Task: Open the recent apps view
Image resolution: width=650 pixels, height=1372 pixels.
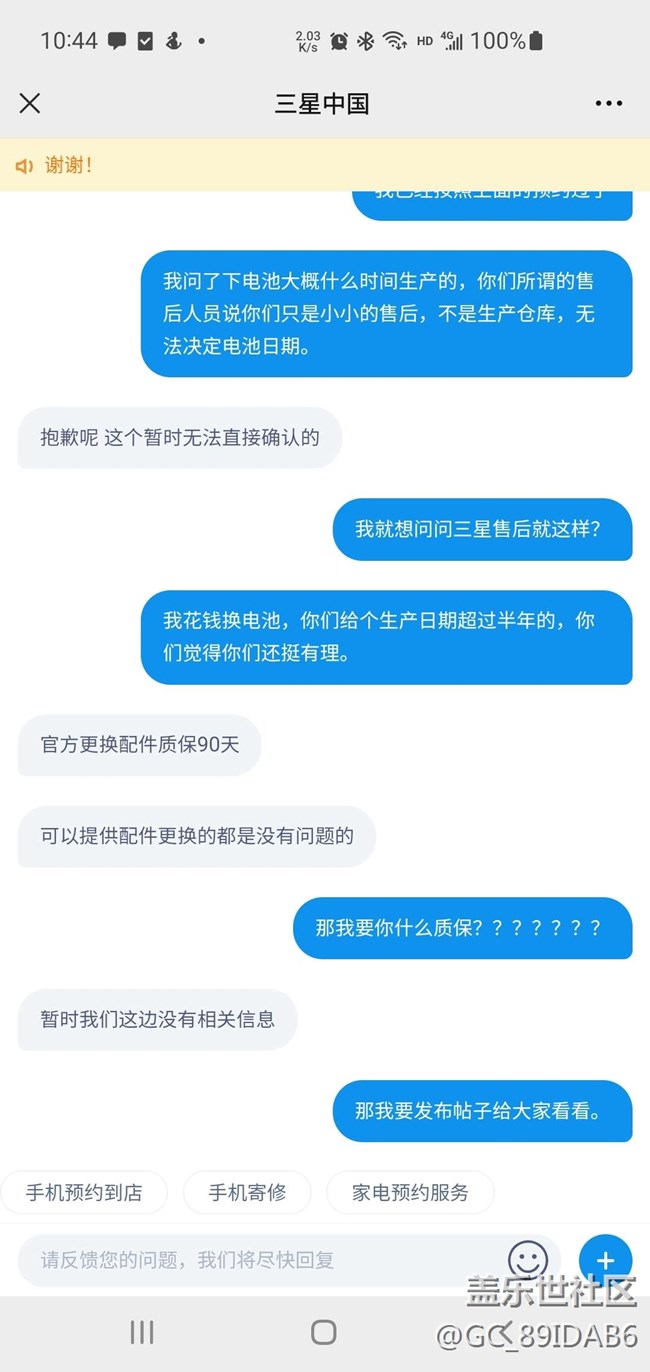Action: (x=142, y=1332)
